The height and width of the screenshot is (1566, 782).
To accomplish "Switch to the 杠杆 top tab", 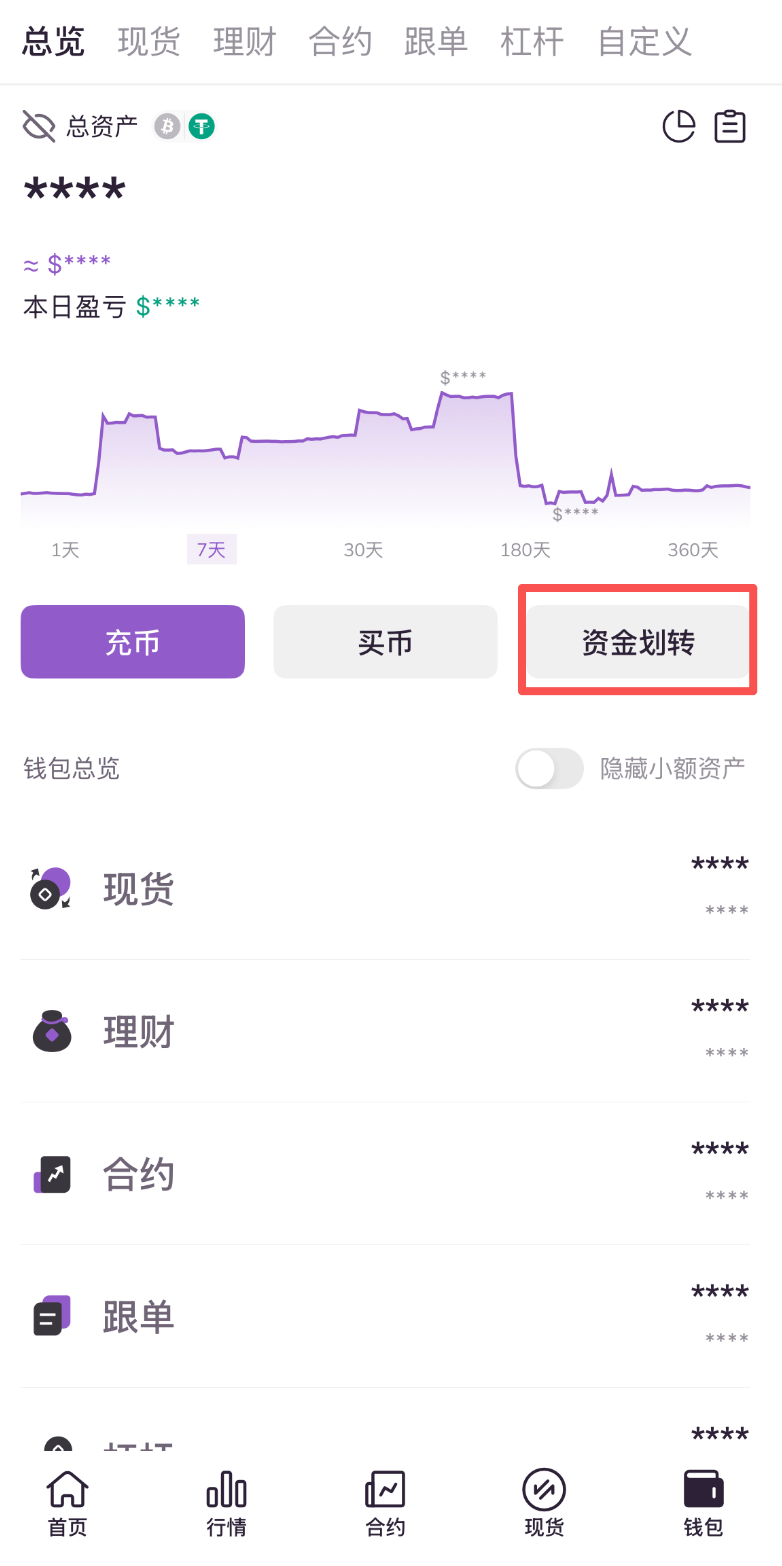I will (532, 42).
